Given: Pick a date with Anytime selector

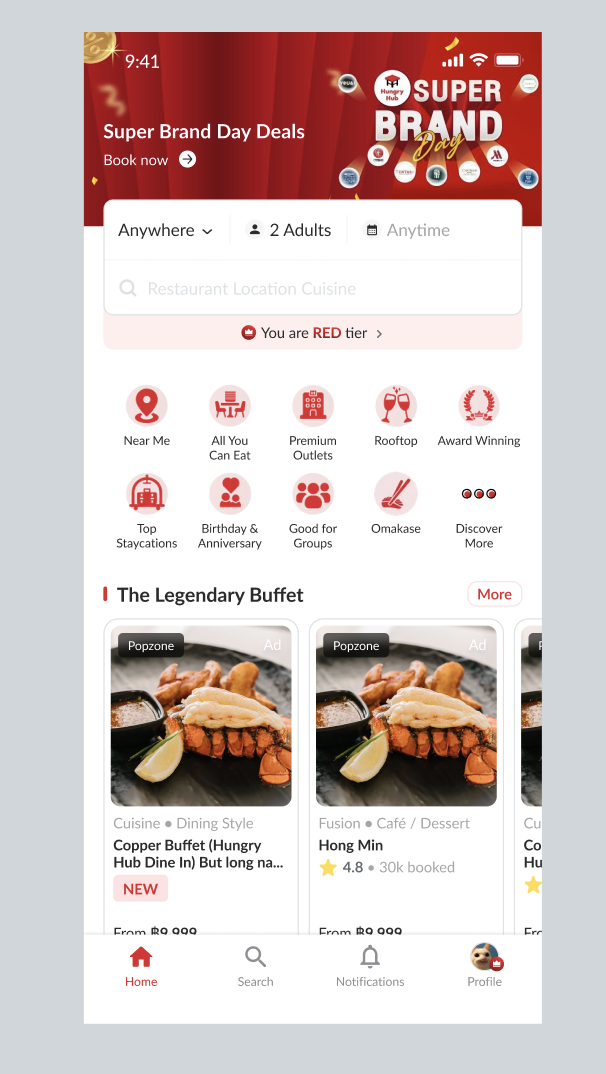Looking at the screenshot, I should 407,230.
